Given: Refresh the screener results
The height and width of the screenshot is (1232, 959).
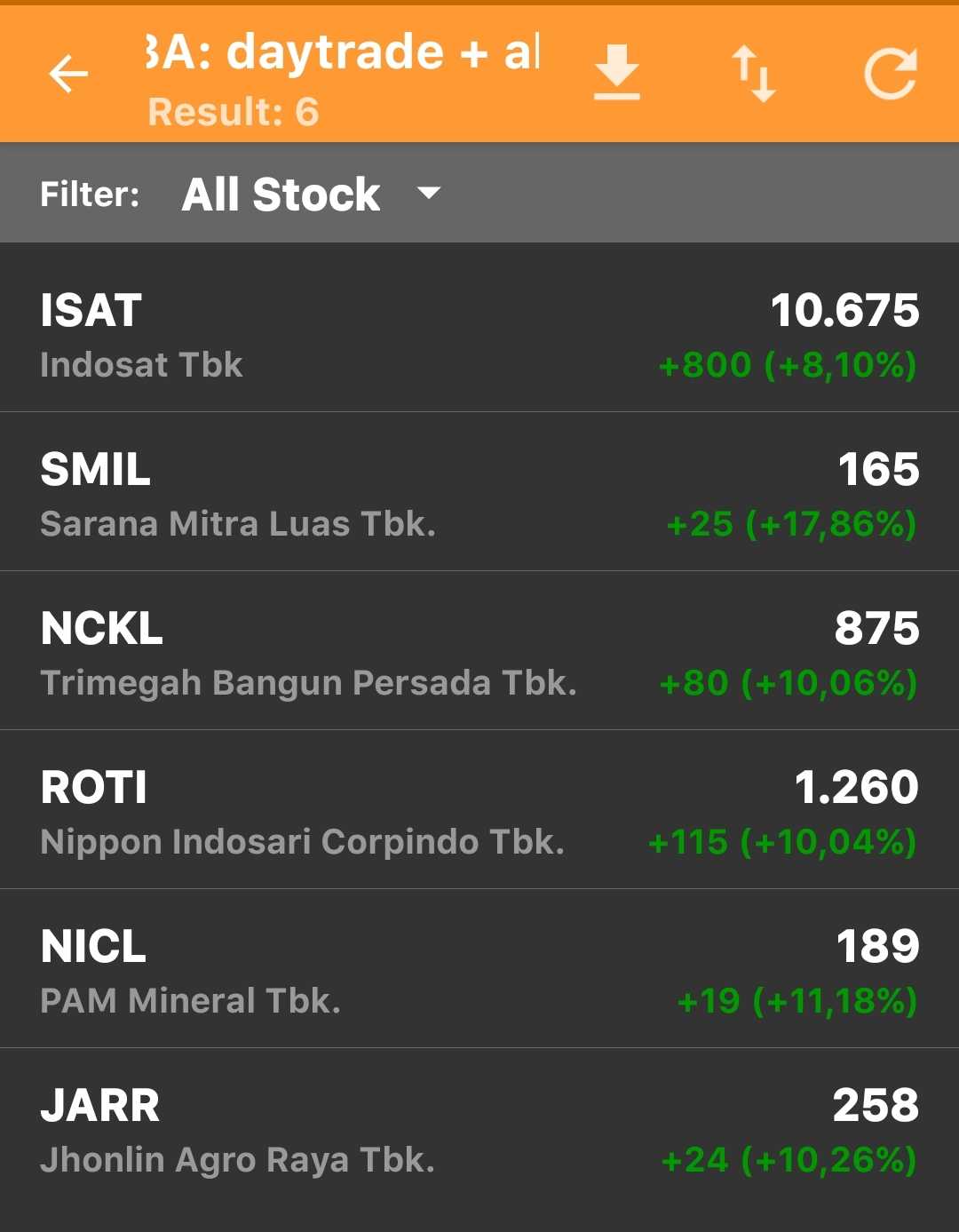Looking at the screenshot, I should 890,74.
